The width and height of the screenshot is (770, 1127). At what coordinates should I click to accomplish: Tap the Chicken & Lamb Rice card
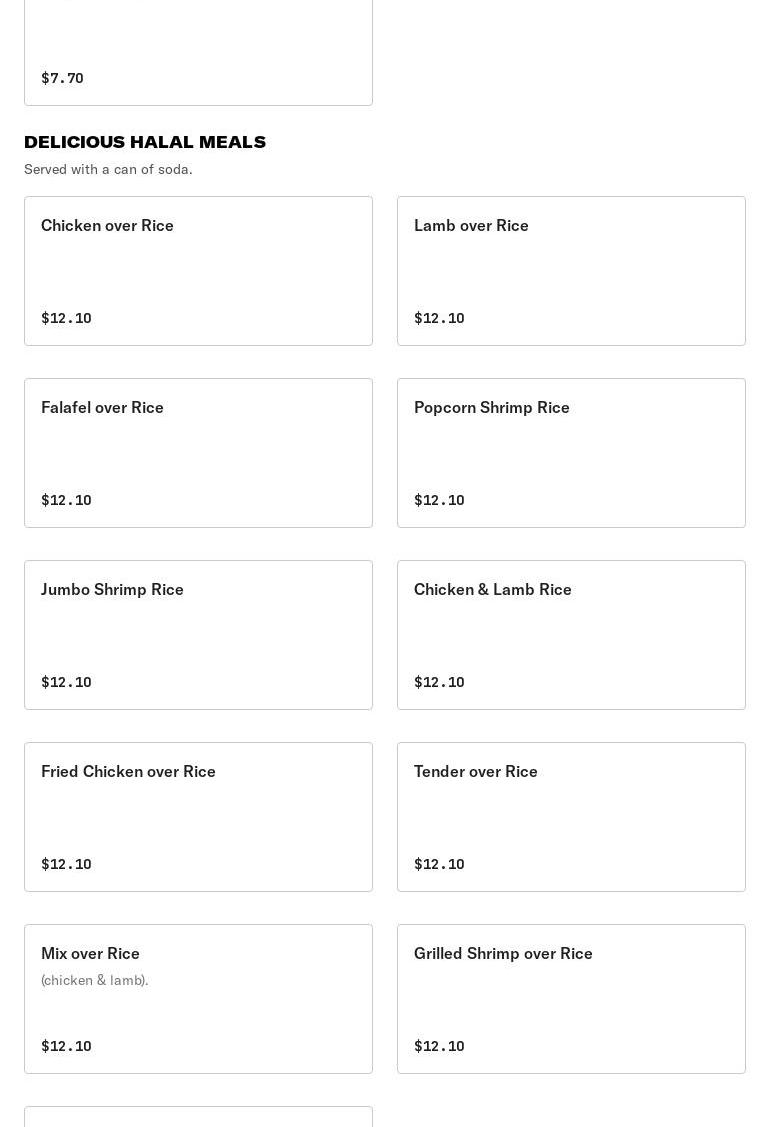tap(571, 634)
